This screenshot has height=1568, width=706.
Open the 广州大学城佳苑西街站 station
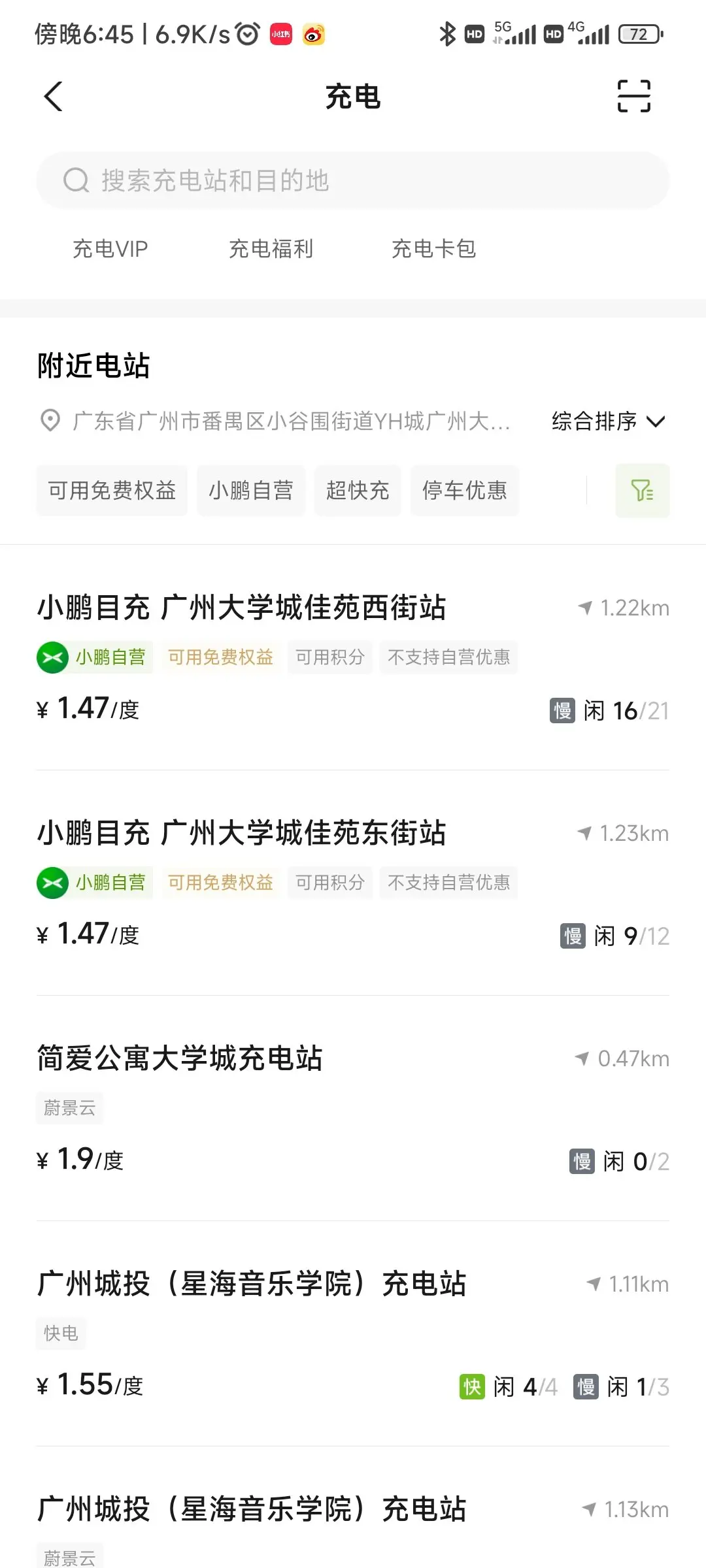click(353, 658)
